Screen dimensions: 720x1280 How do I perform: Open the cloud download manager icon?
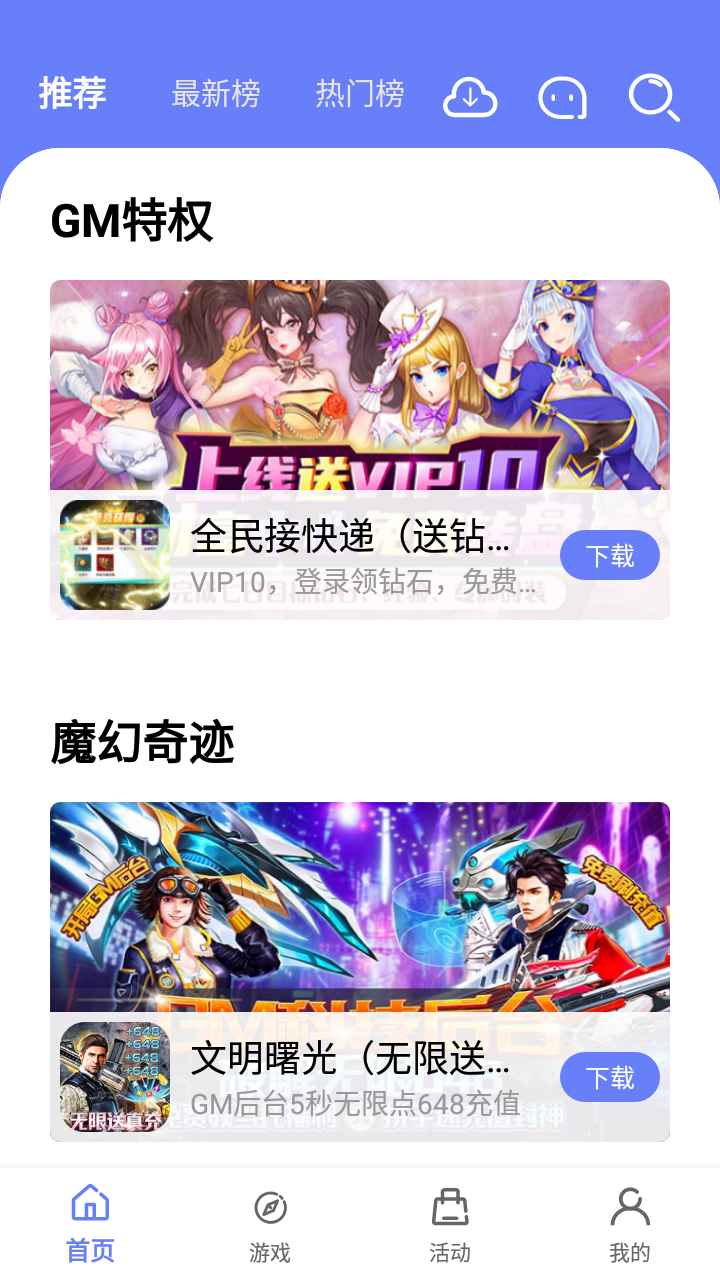click(470, 97)
